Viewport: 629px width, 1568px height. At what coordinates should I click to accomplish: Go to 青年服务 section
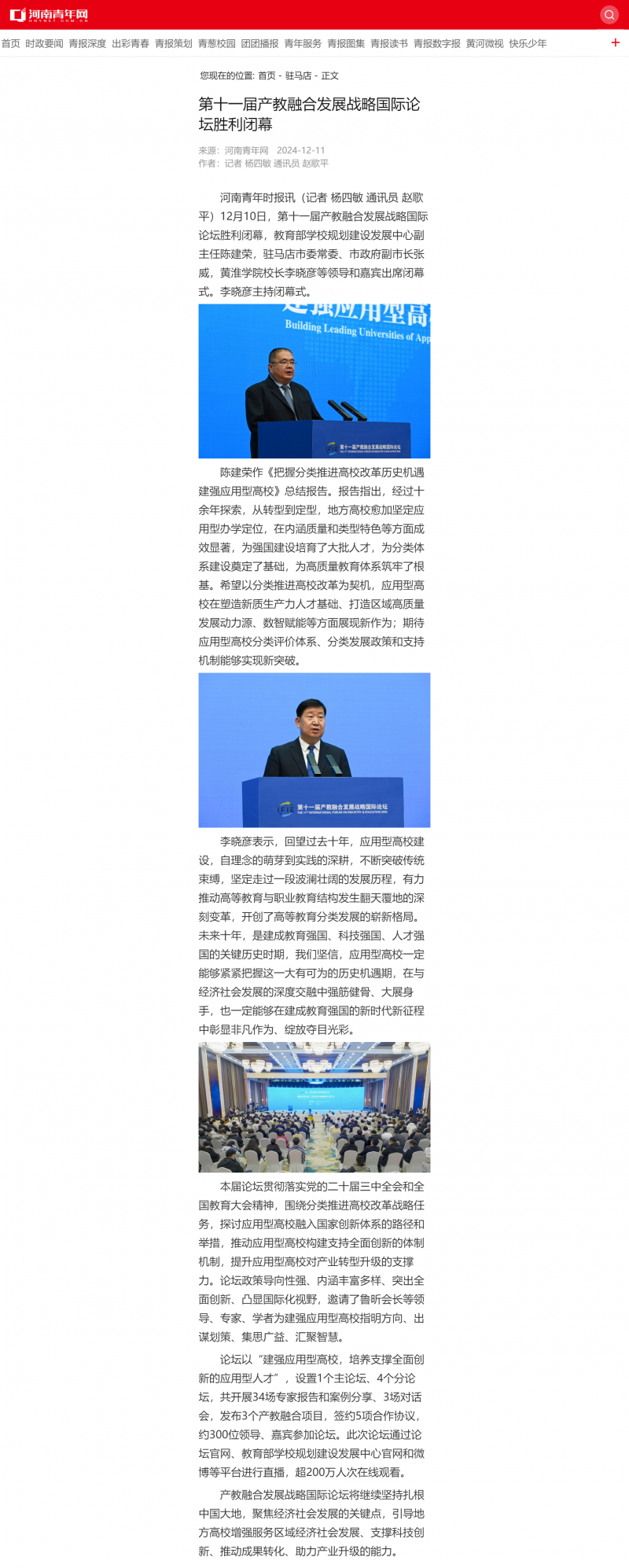303,43
